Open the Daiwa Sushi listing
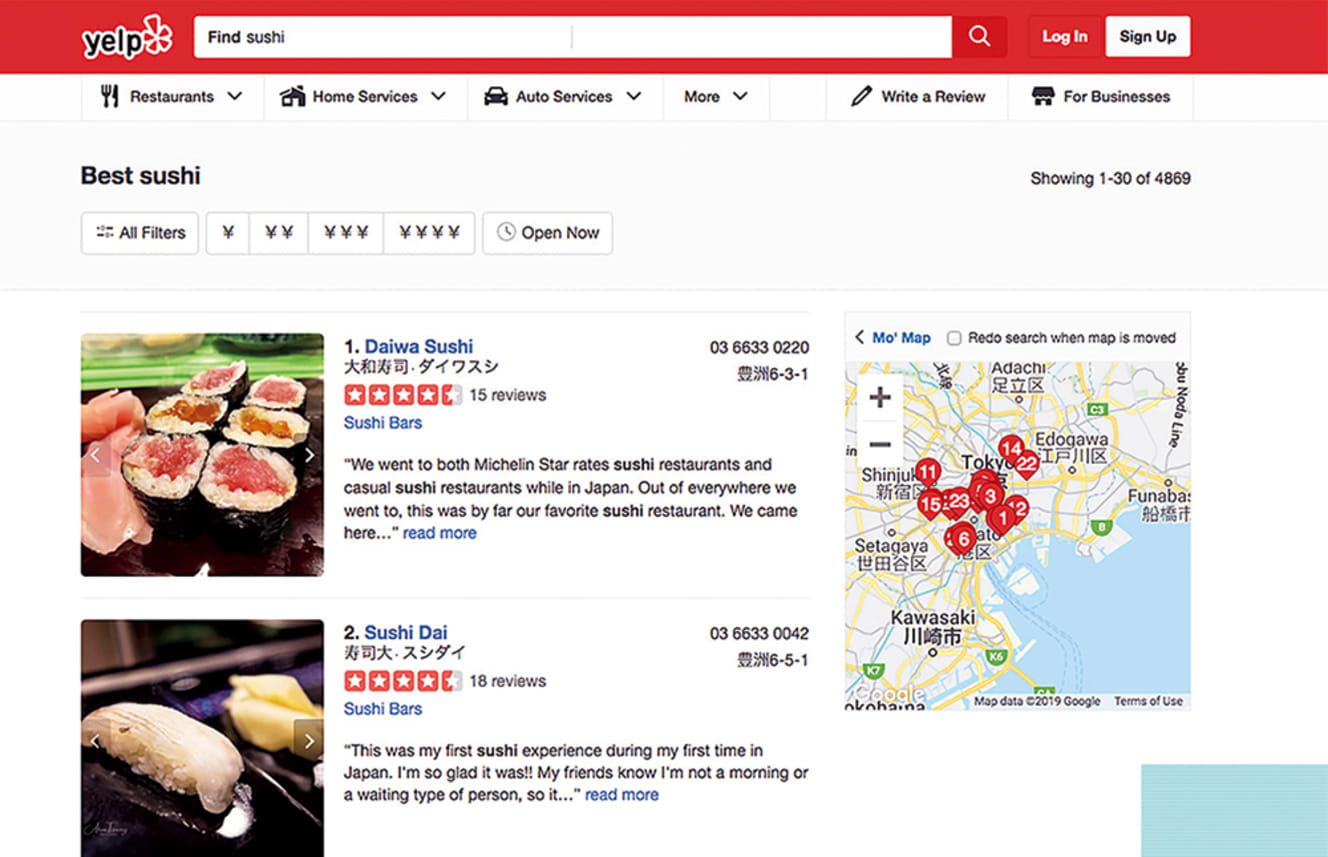Screen dimensions: 1328x857 pyautogui.click(x=418, y=346)
